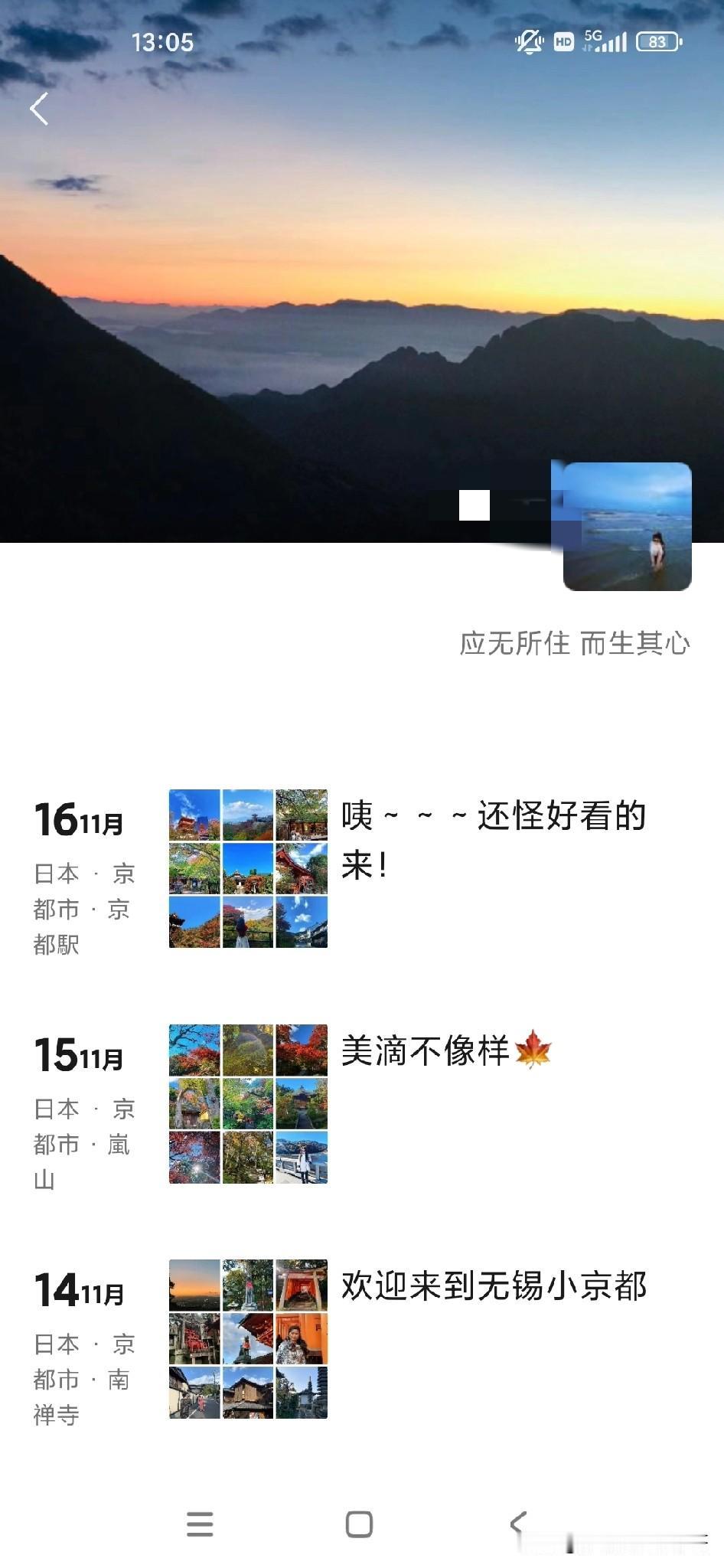Tap the HD indicator in the status bar
724x1568 pixels.
(x=563, y=42)
